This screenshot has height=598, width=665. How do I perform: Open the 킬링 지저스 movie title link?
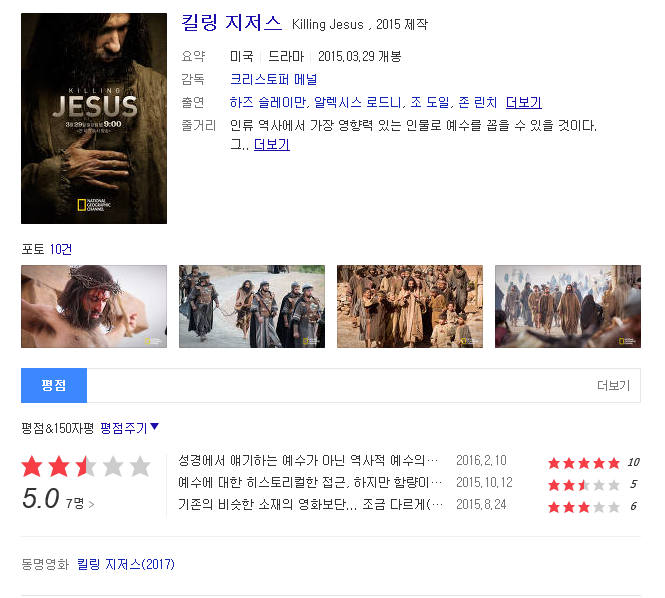(232, 22)
